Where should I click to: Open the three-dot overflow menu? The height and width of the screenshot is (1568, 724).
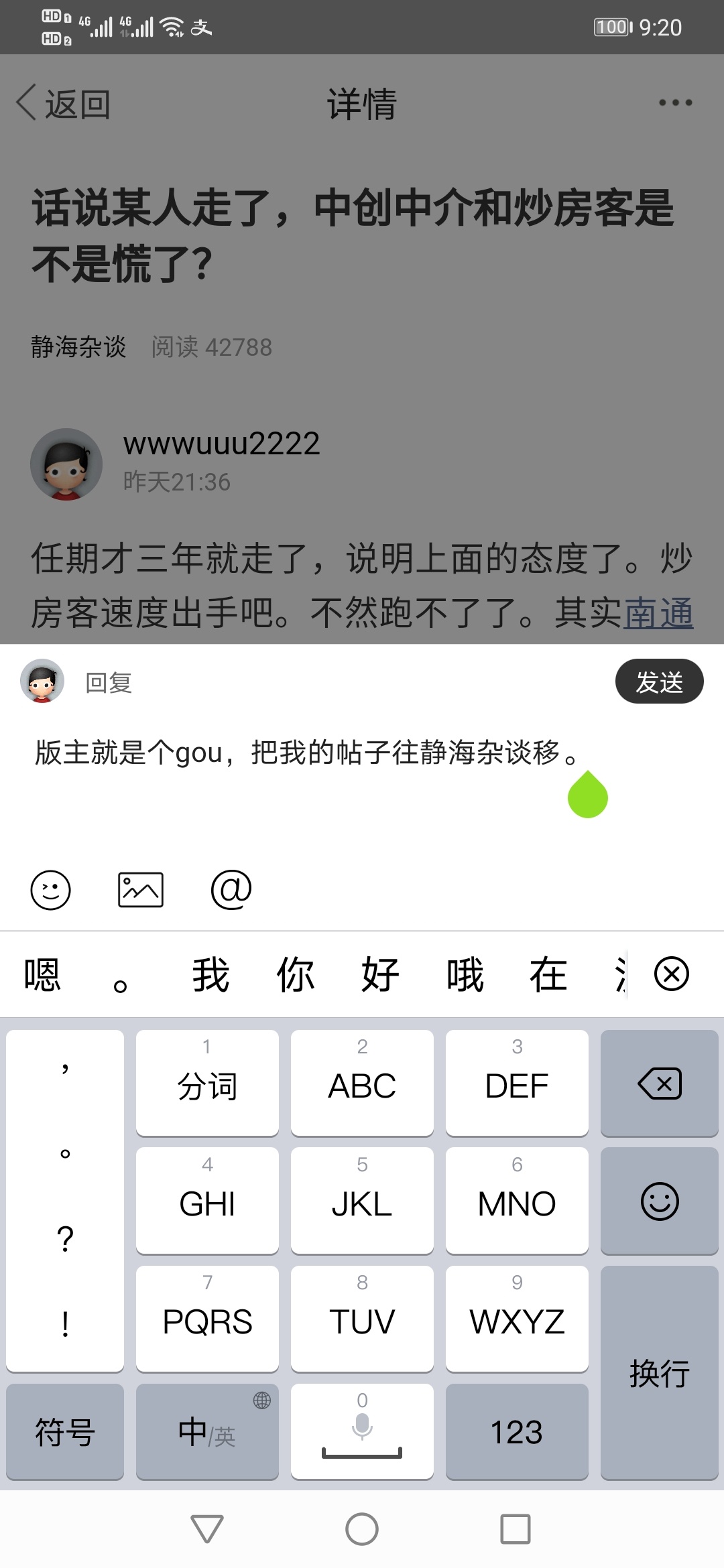(x=675, y=103)
